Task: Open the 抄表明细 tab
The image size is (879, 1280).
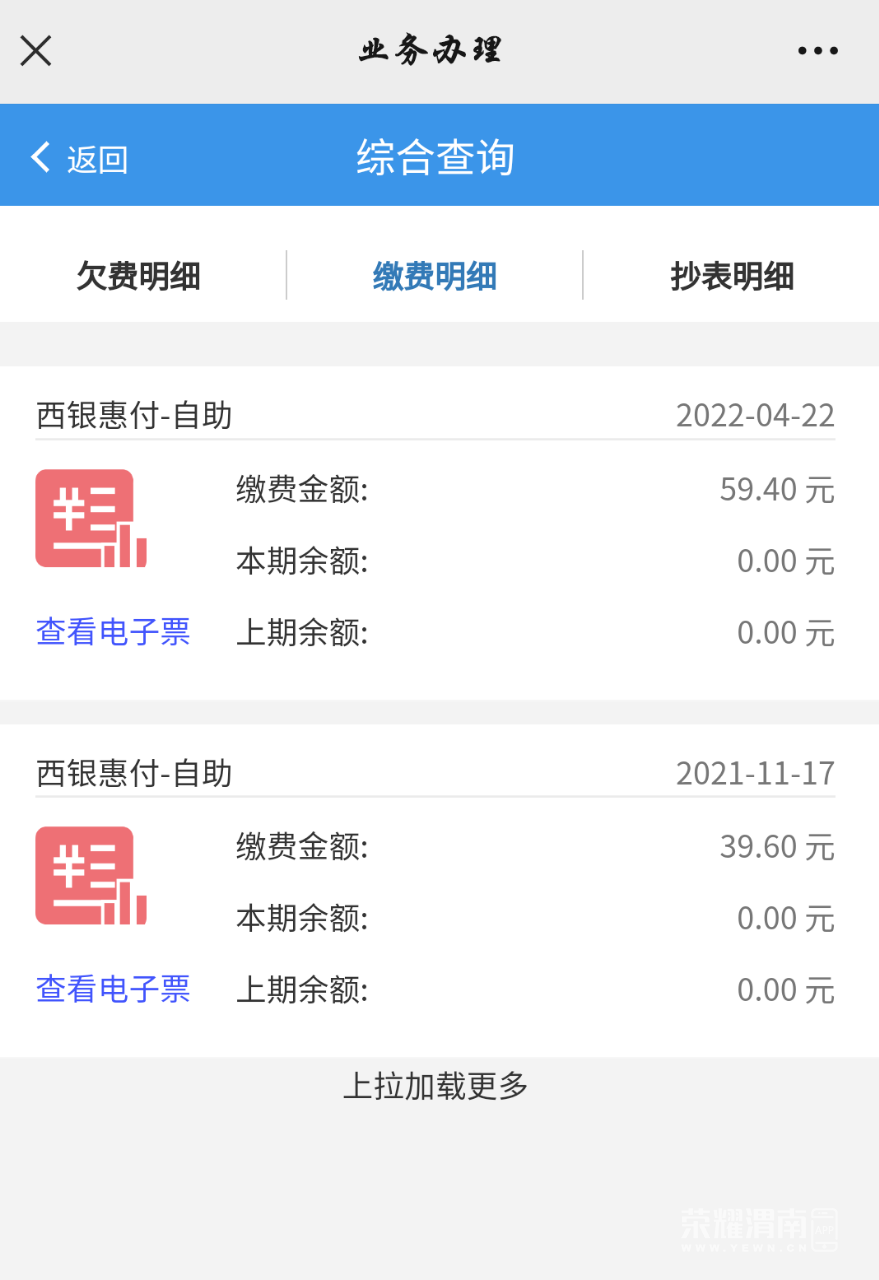Action: click(732, 276)
